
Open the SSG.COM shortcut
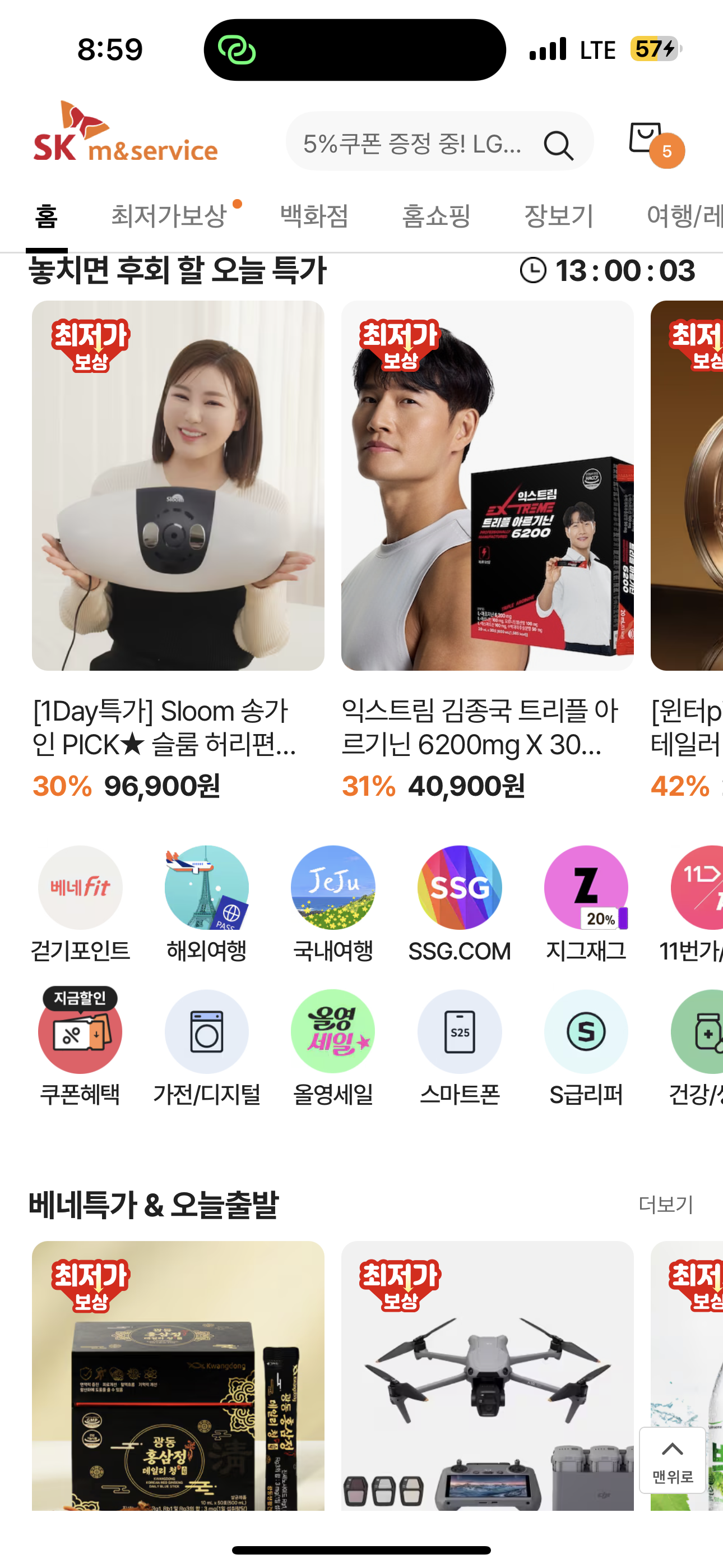[x=460, y=904]
